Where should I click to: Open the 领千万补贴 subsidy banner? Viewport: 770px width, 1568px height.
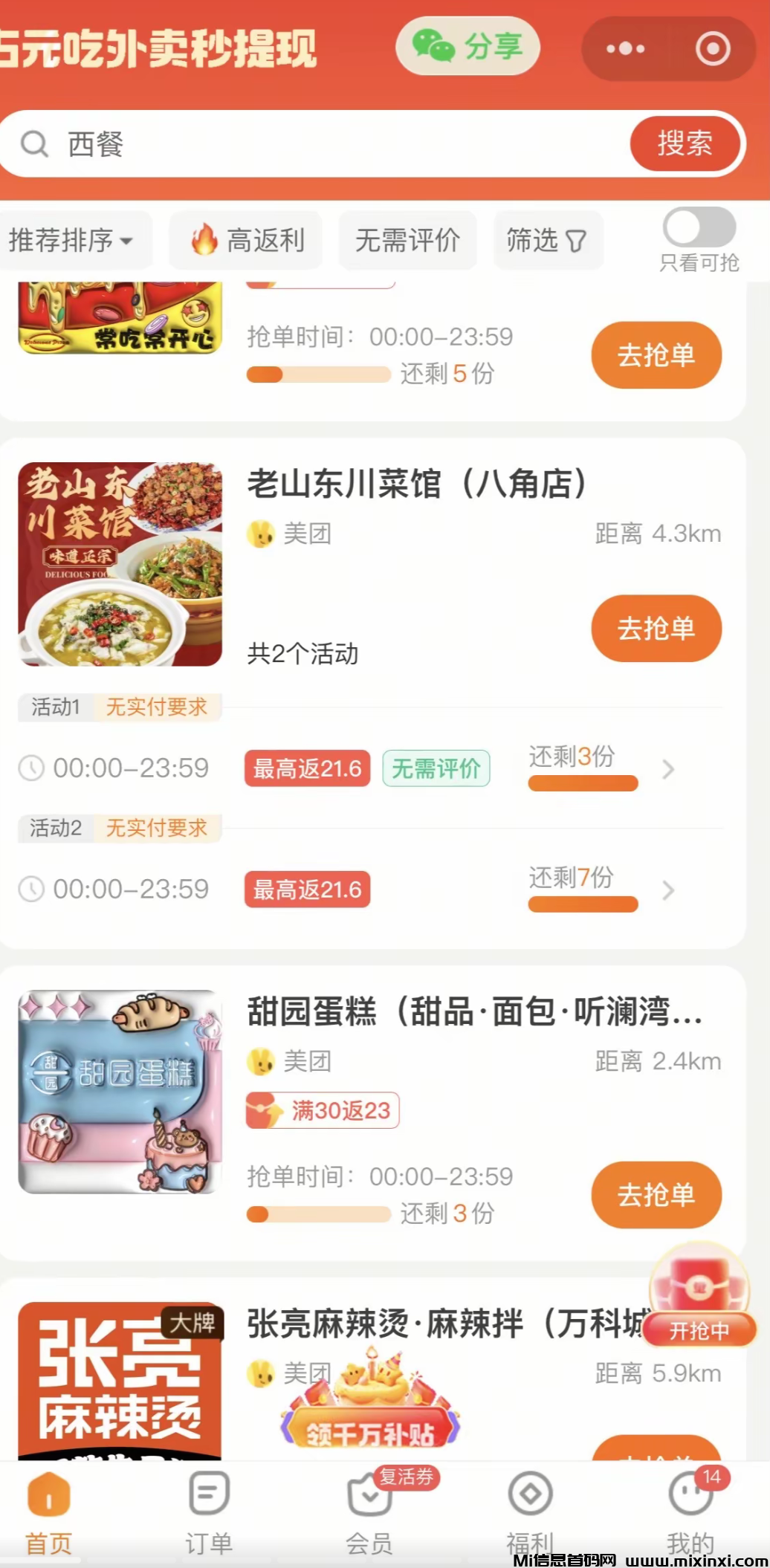coord(369,1410)
